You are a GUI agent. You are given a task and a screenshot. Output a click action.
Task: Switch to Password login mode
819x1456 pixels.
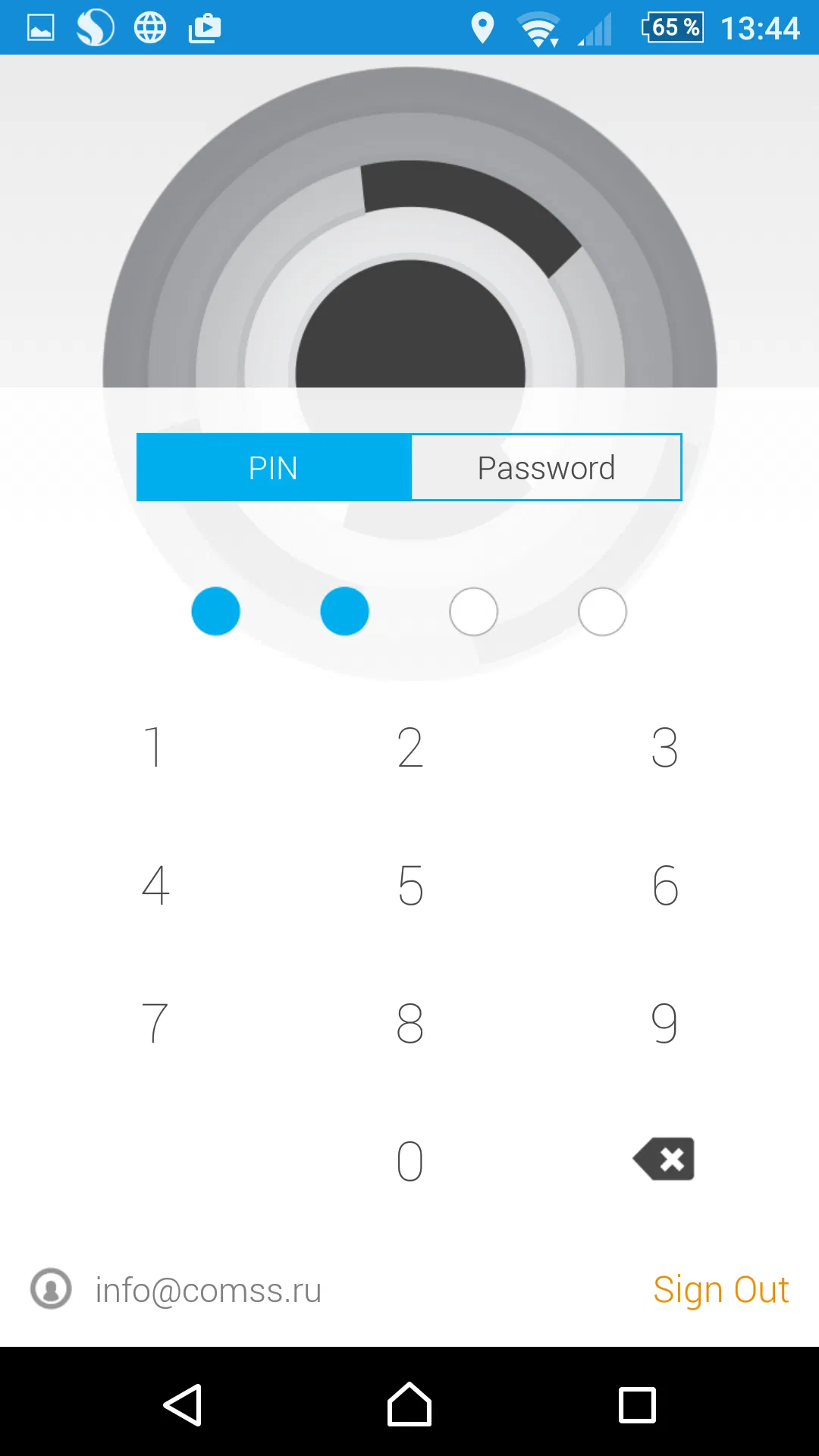point(546,467)
